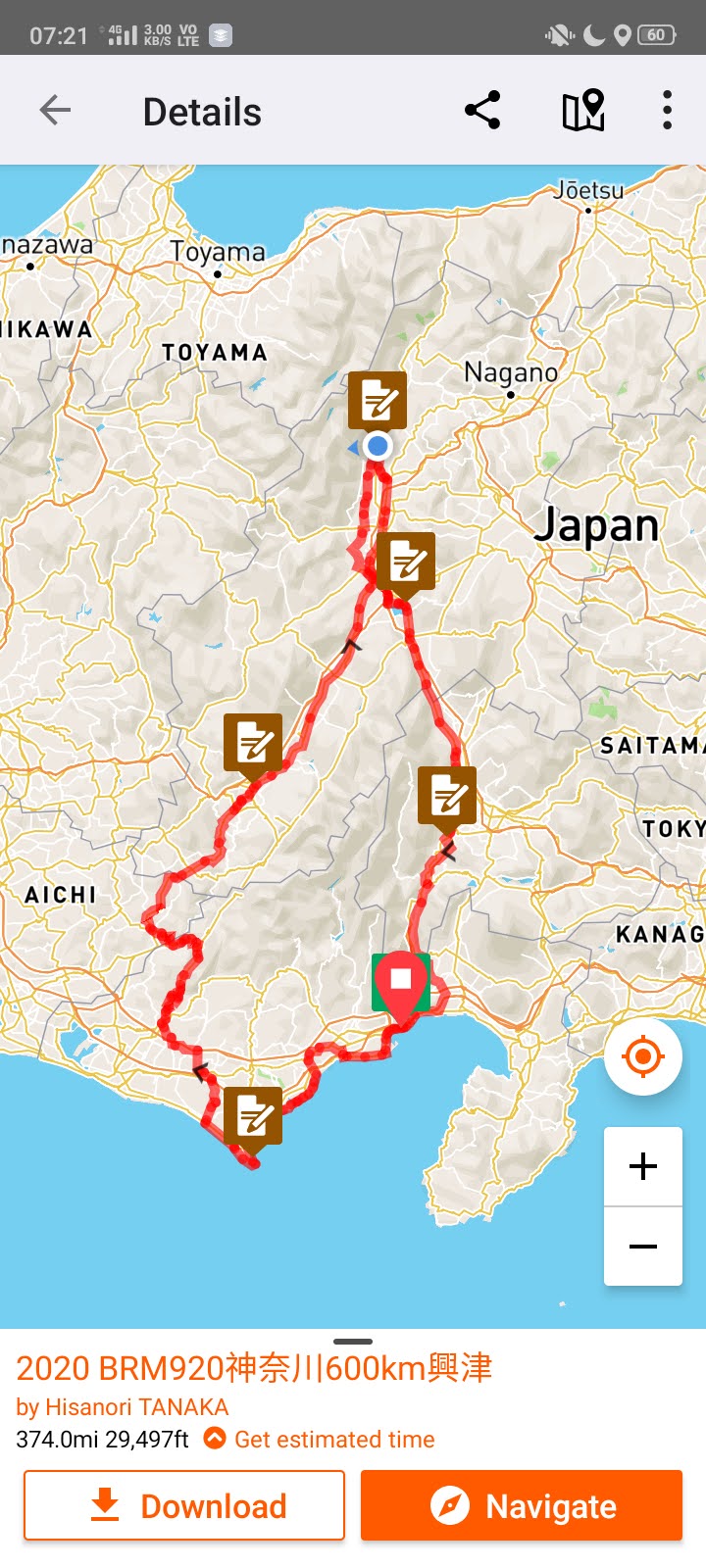Start navigation with the Navigate button

coord(522,1505)
